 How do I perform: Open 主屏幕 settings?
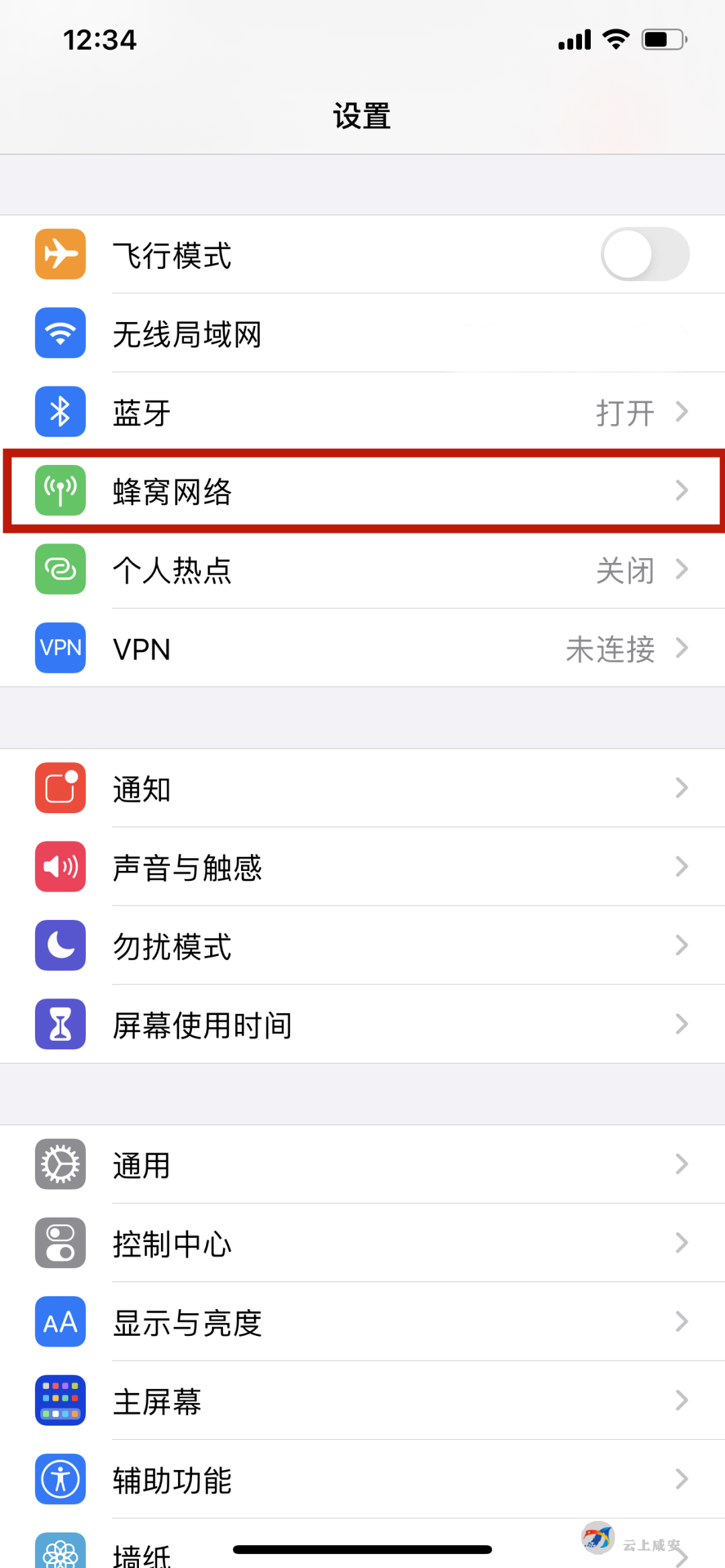click(362, 1400)
